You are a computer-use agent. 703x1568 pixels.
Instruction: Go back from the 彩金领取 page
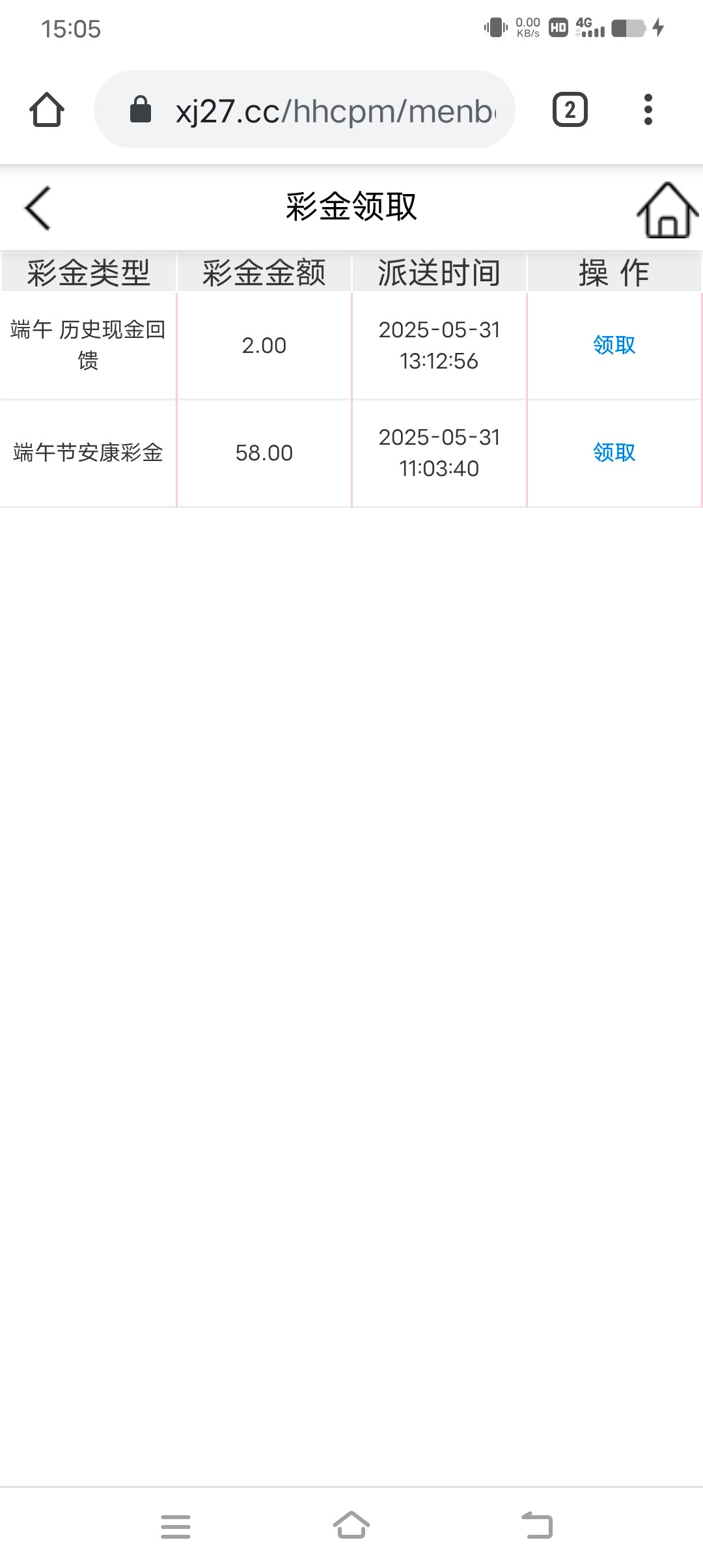tap(38, 208)
